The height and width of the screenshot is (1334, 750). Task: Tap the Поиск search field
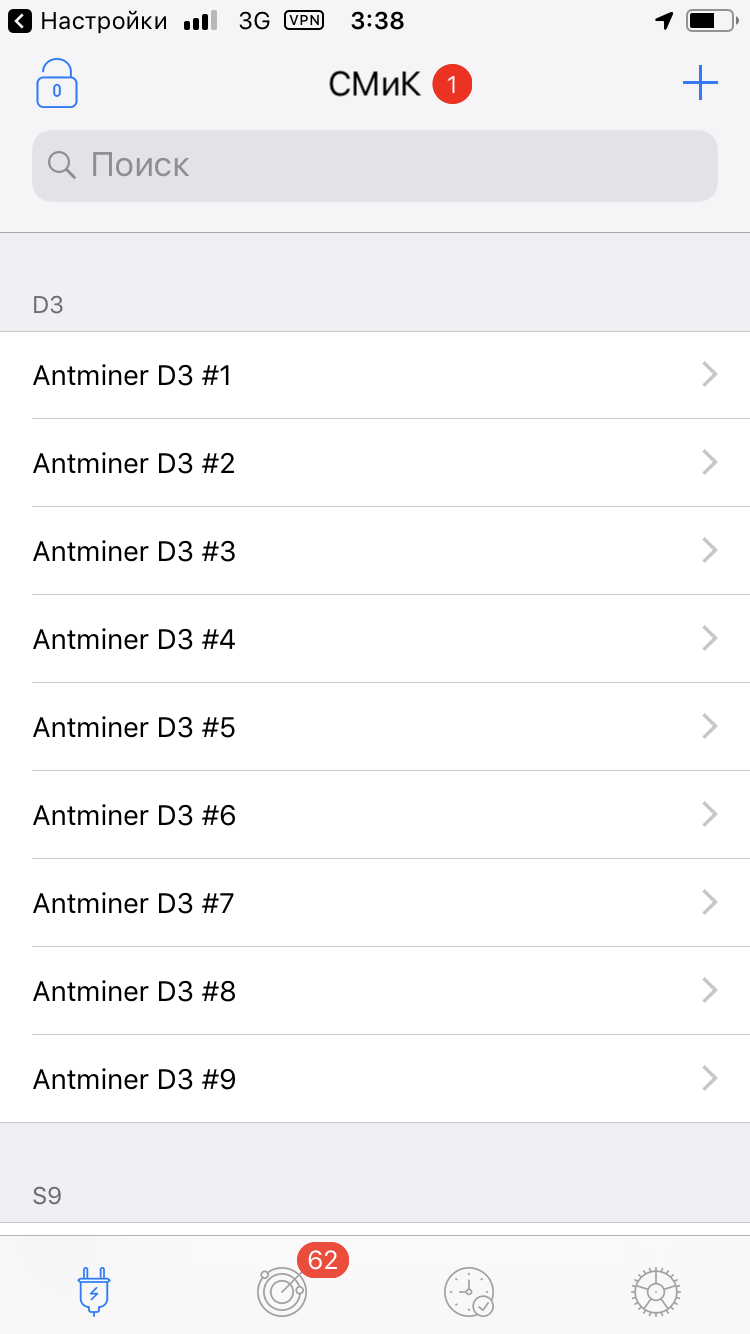pos(375,165)
